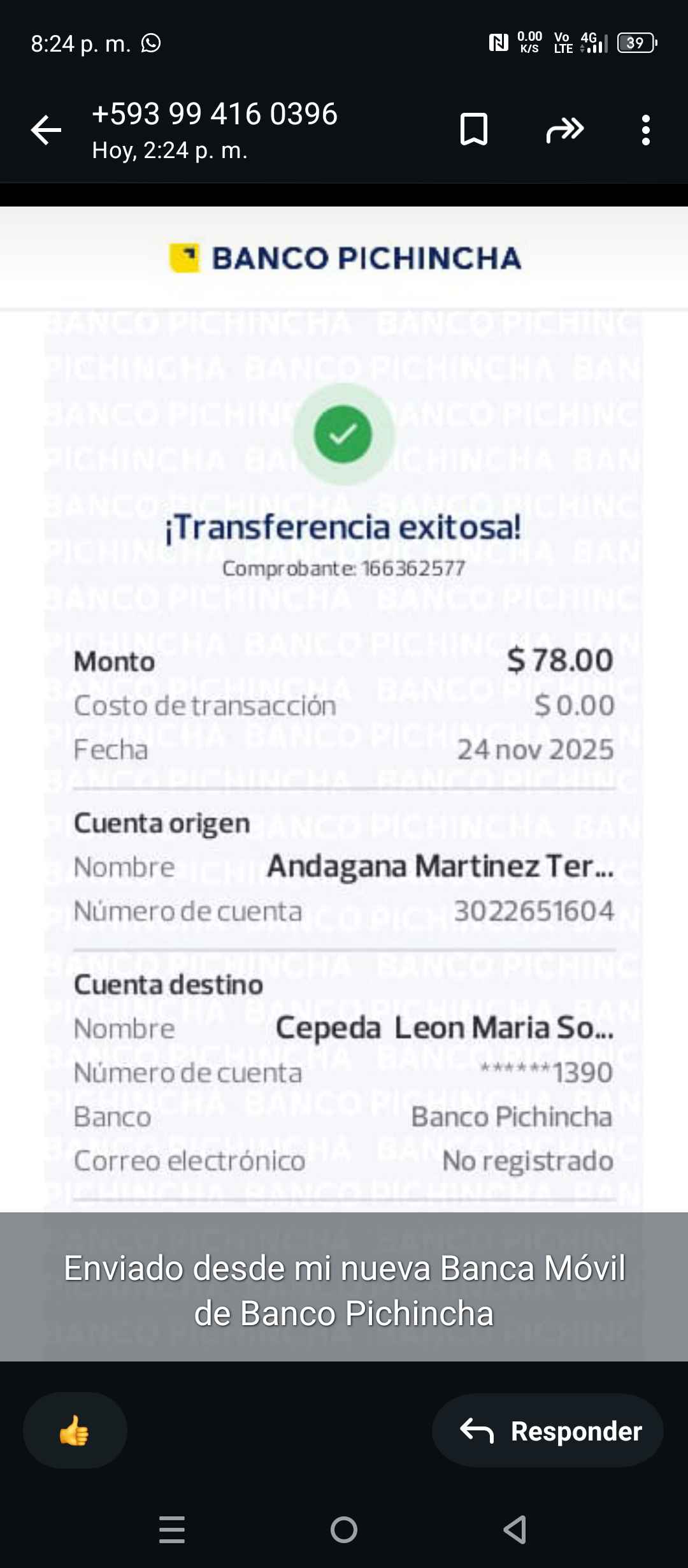The height and width of the screenshot is (1568, 688).
Task: React with the thumbs up emoji
Action: [x=75, y=1430]
